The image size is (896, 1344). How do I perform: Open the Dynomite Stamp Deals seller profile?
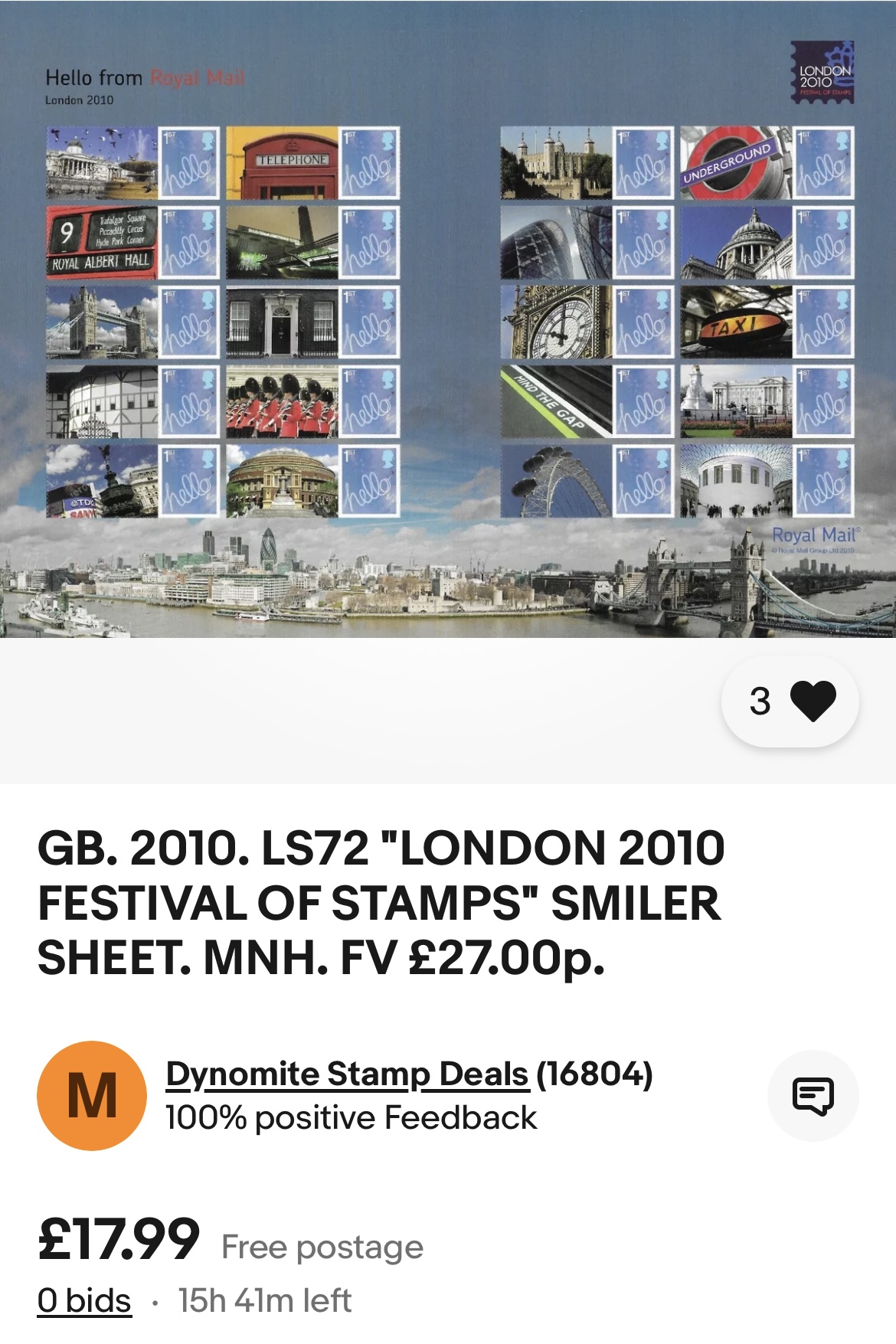click(347, 1074)
